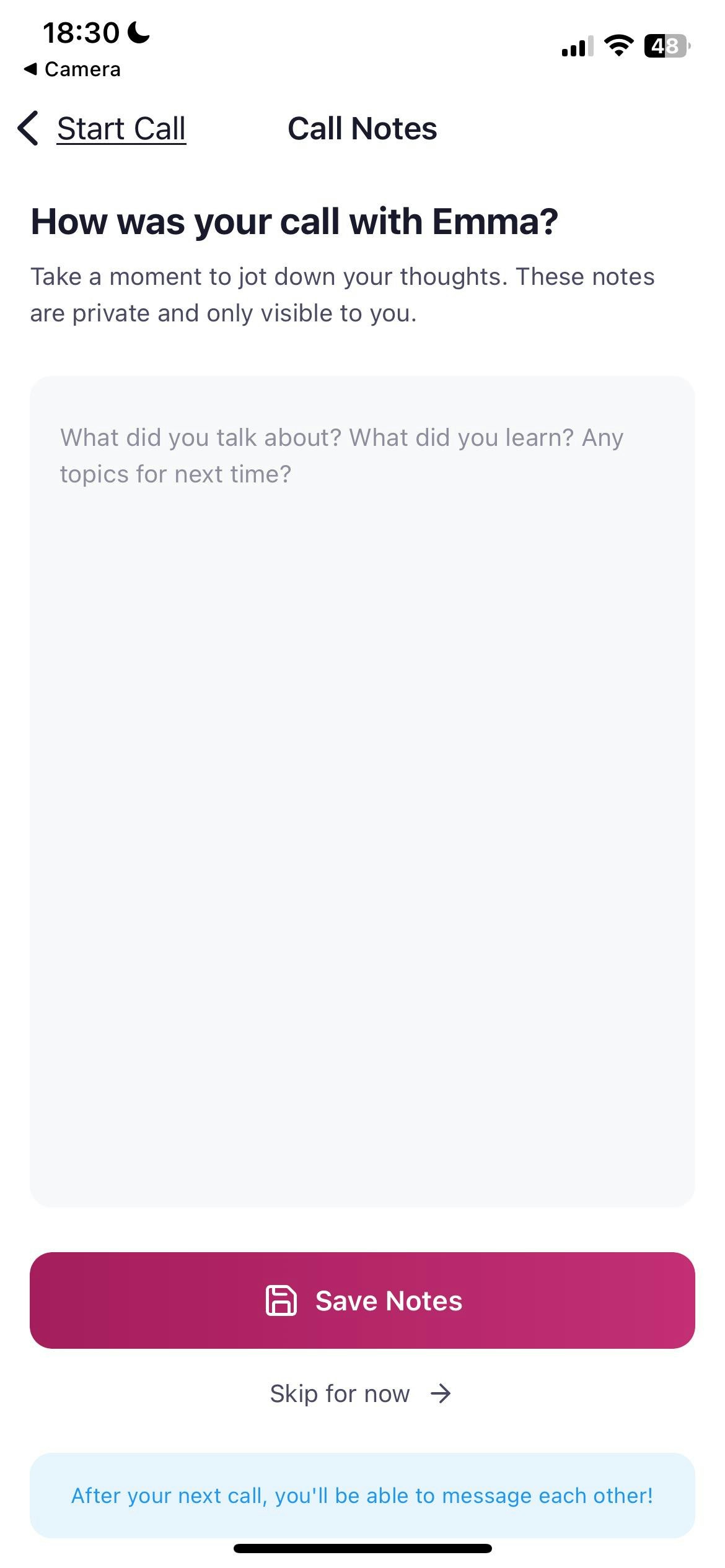Focus the call notes text field

coord(362,790)
